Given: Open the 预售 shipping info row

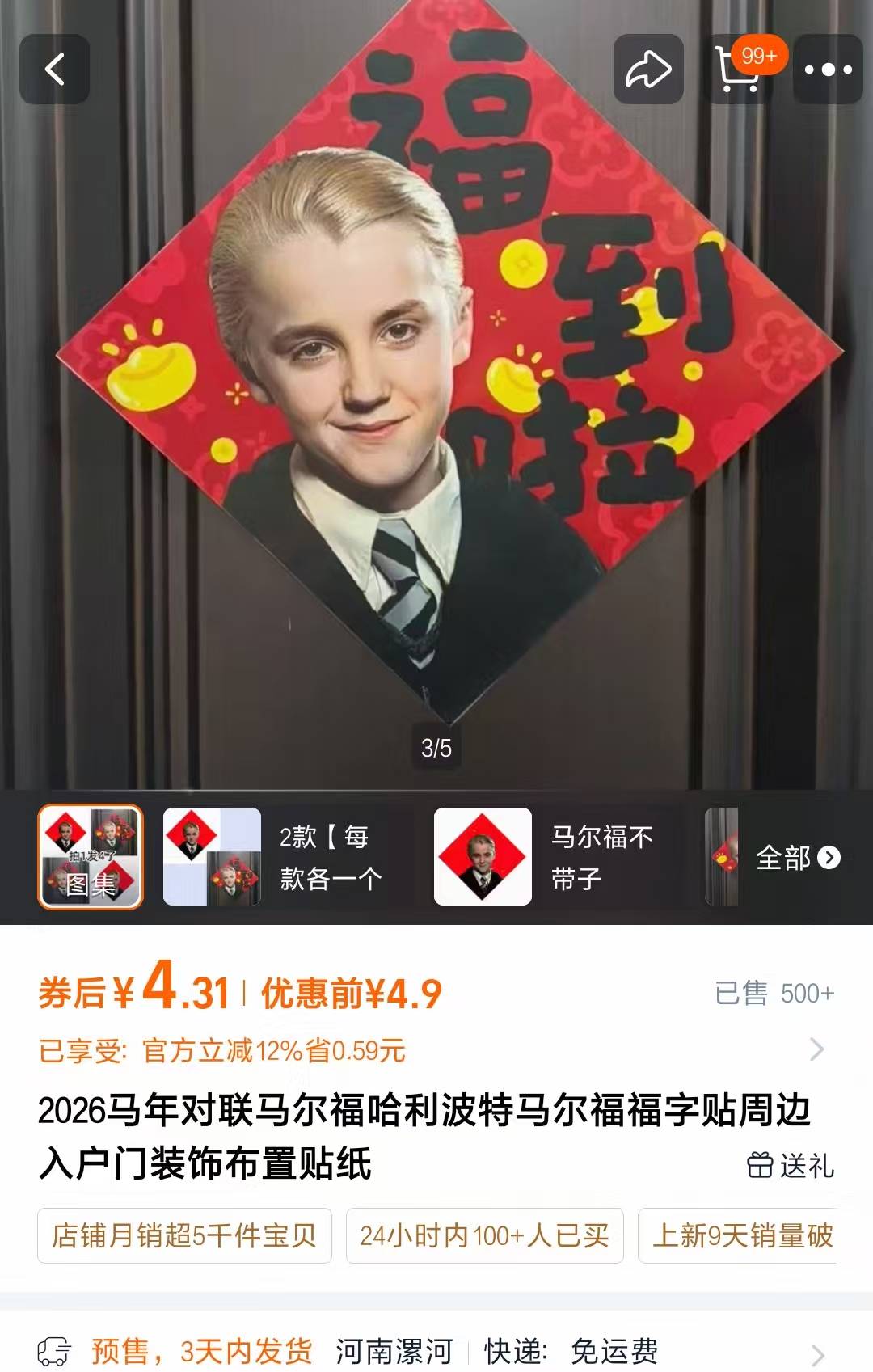Looking at the screenshot, I should [x=436, y=1350].
